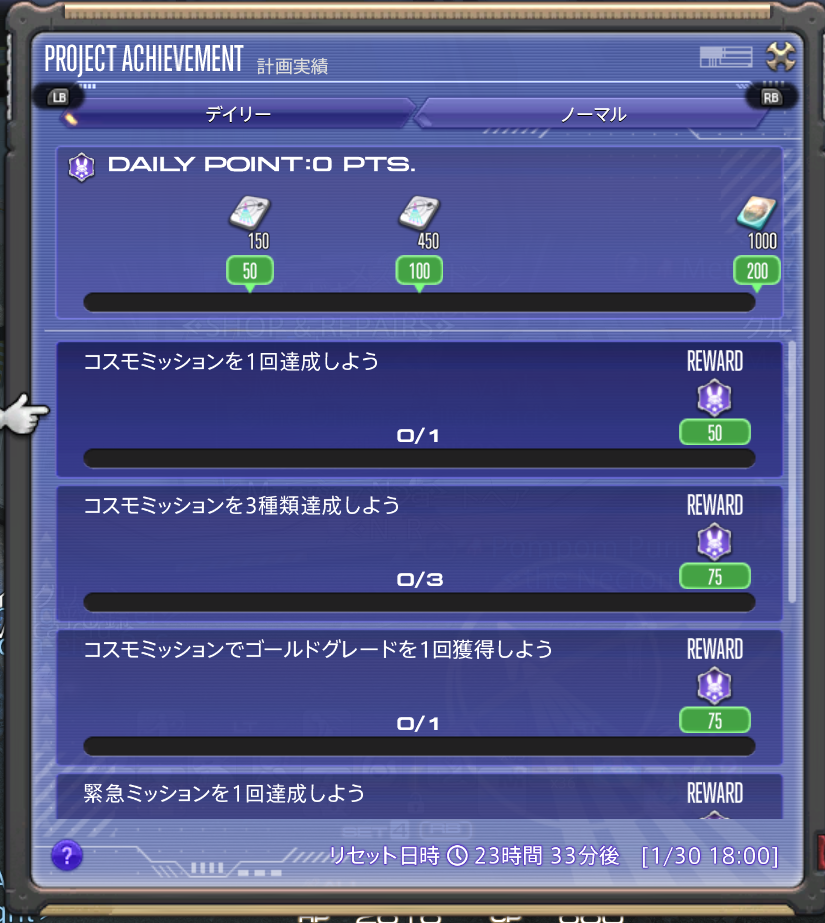825x923 pixels.
Task: Select the コスモミッションを1回達成しよう mission row
Action: point(419,408)
